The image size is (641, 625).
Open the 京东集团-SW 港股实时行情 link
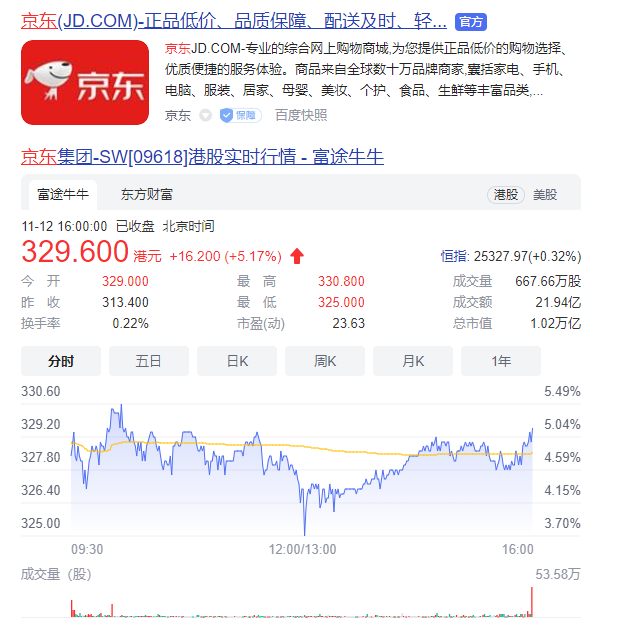(202, 157)
